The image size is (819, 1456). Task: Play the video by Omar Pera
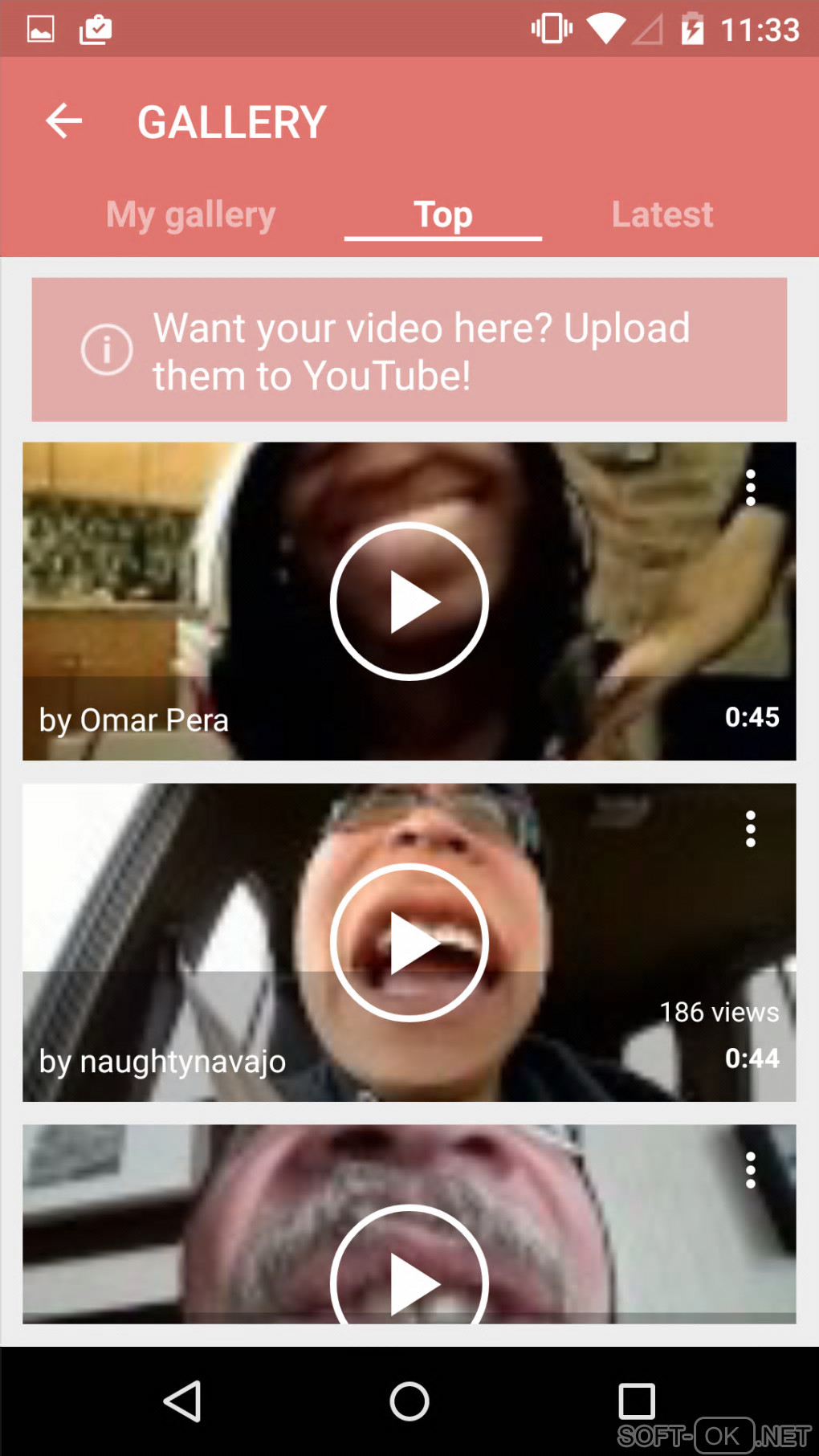pos(409,602)
